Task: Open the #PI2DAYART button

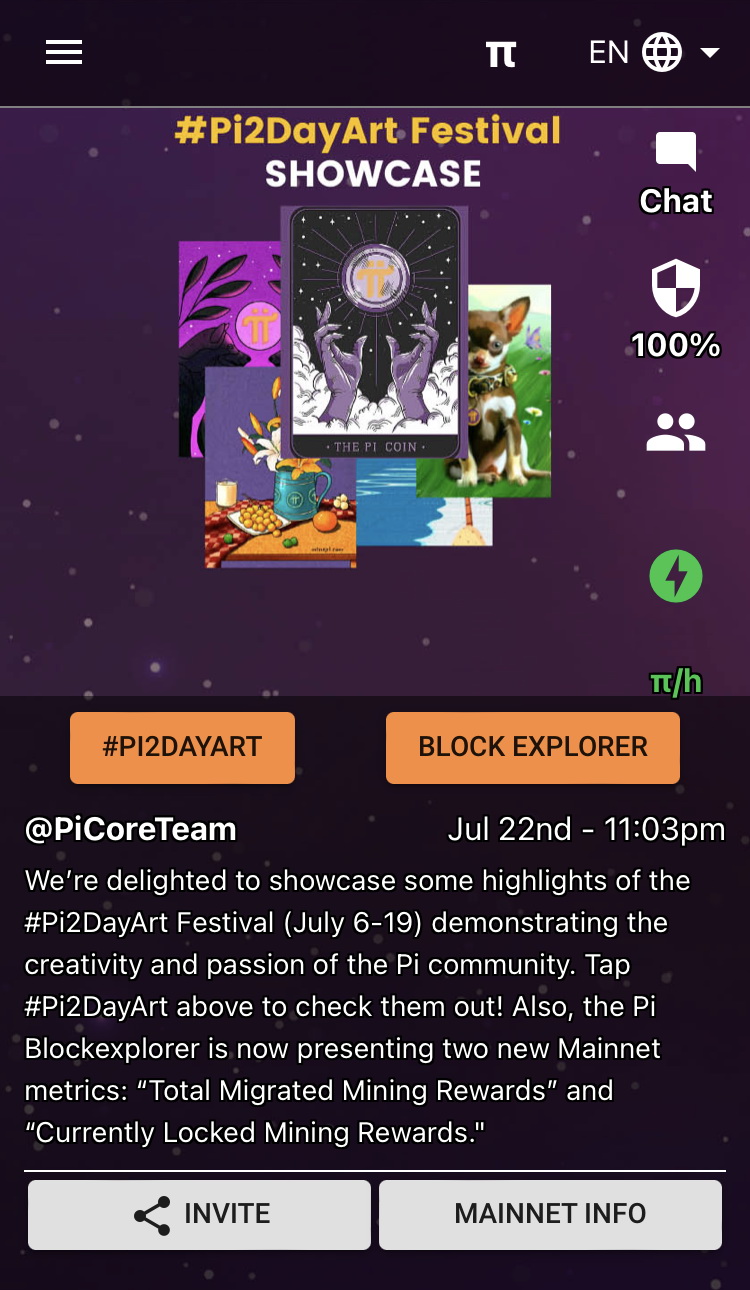Action: (x=182, y=747)
